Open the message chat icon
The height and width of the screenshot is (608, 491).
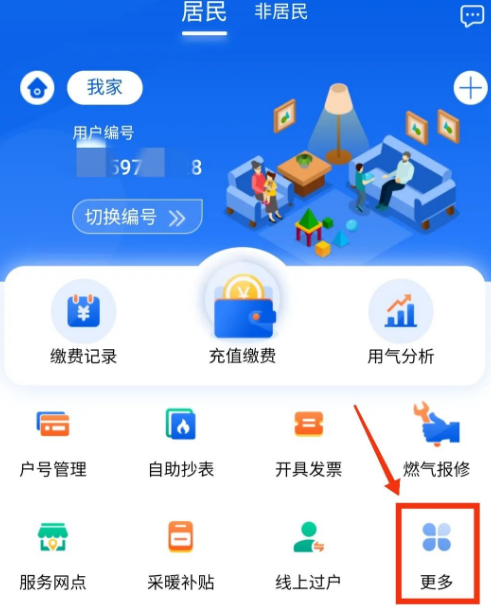(x=472, y=16)
